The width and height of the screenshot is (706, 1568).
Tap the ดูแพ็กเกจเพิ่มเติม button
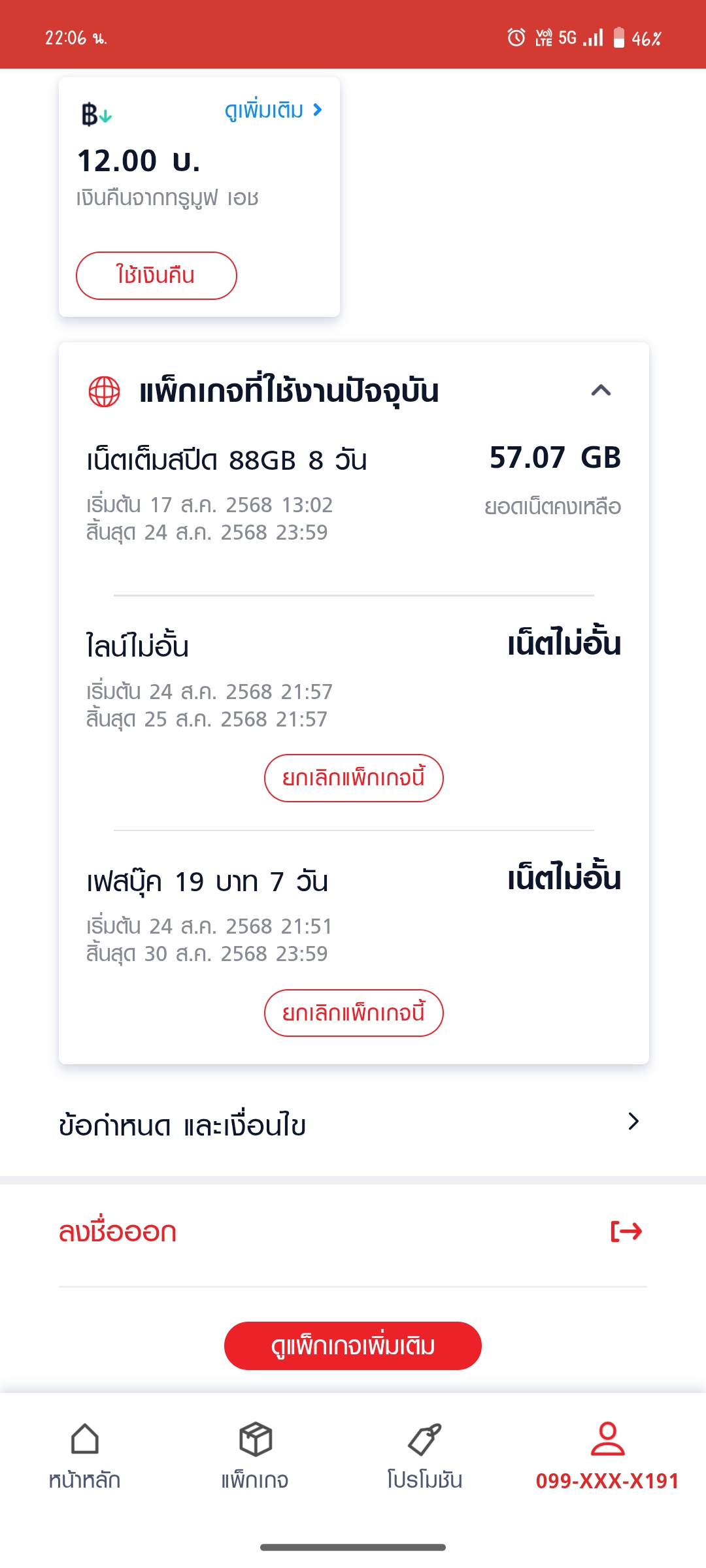[x=353, y=1346]
